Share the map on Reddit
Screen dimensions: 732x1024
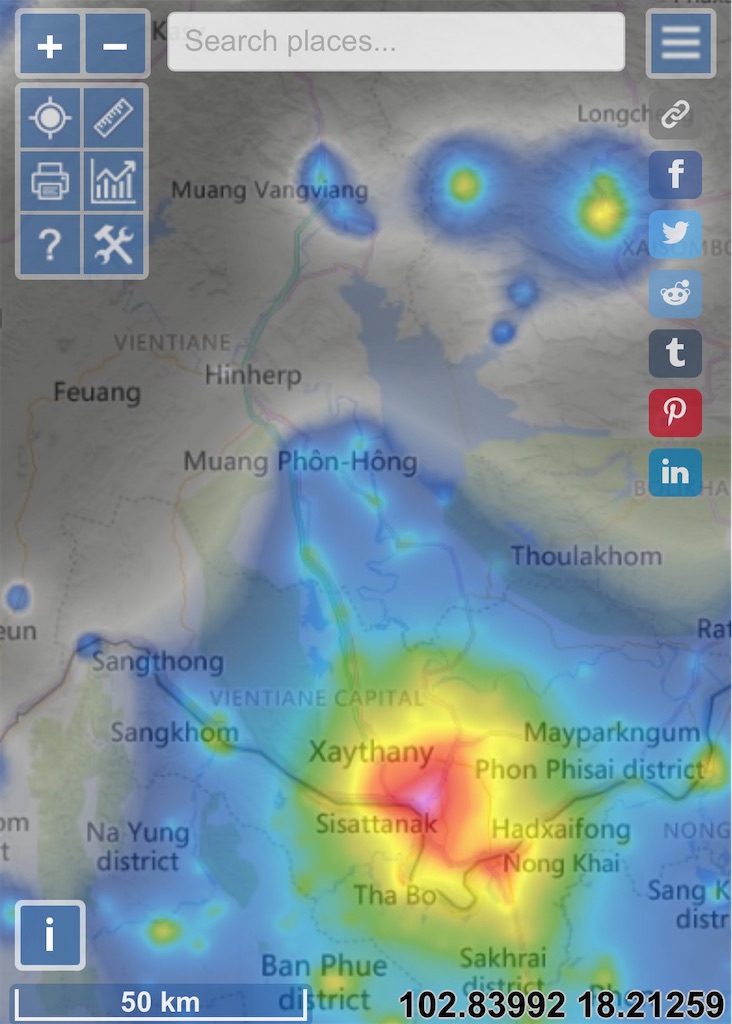675,294
